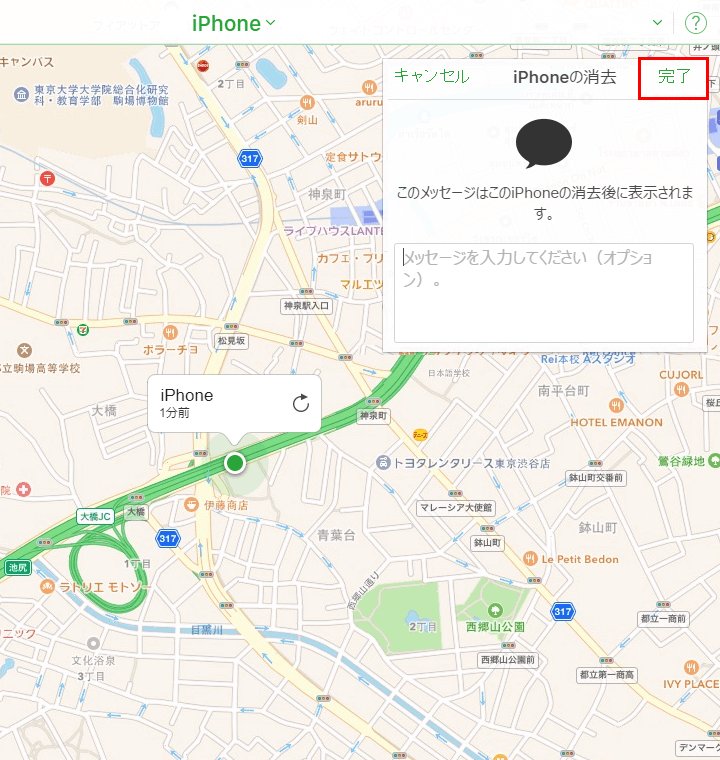Focus the optional message input field
The image size is (720, 760).
pos(543,293)
